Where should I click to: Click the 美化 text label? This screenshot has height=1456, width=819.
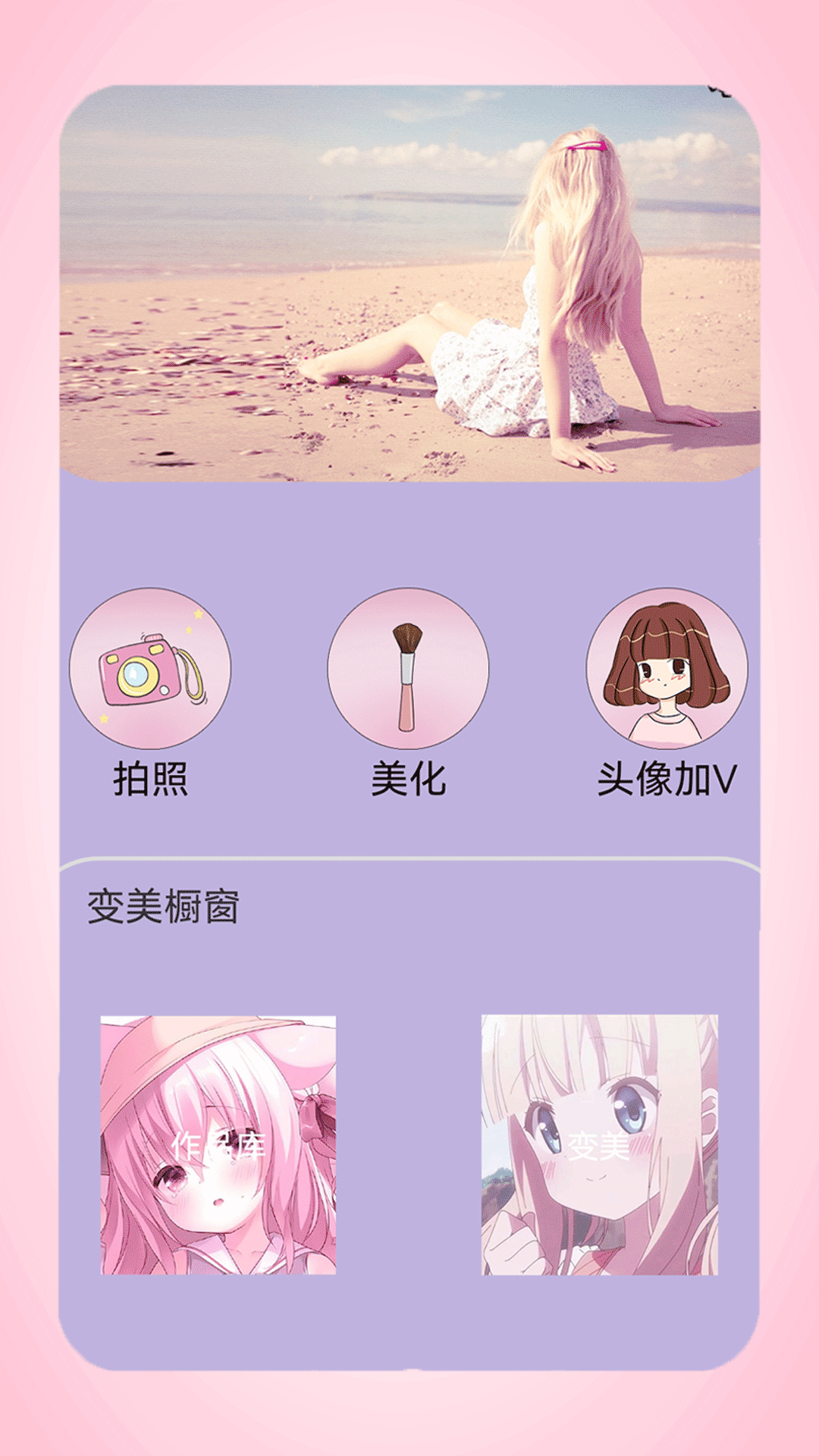click(408, 775)
